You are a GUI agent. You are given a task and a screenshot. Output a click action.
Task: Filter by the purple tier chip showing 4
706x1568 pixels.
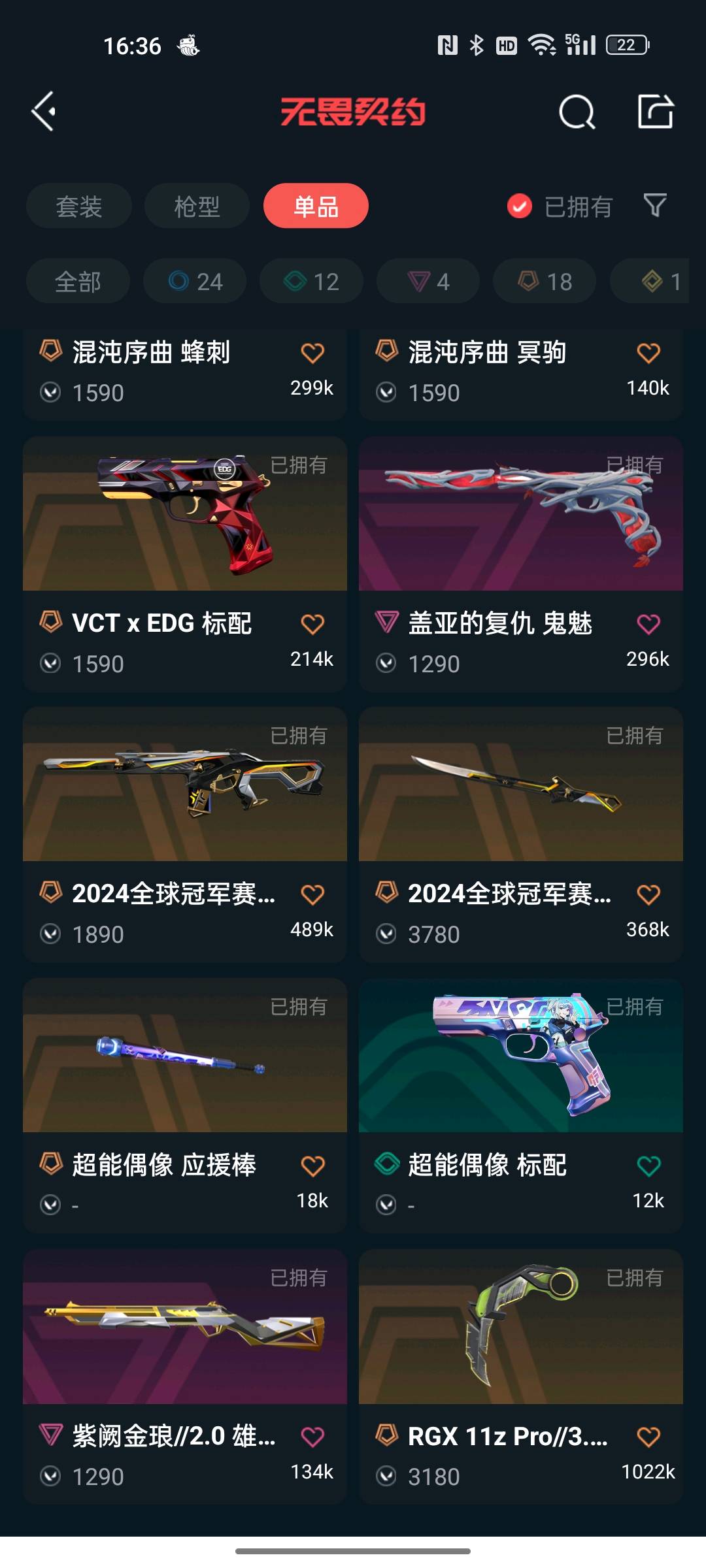[x=428, y=282]
